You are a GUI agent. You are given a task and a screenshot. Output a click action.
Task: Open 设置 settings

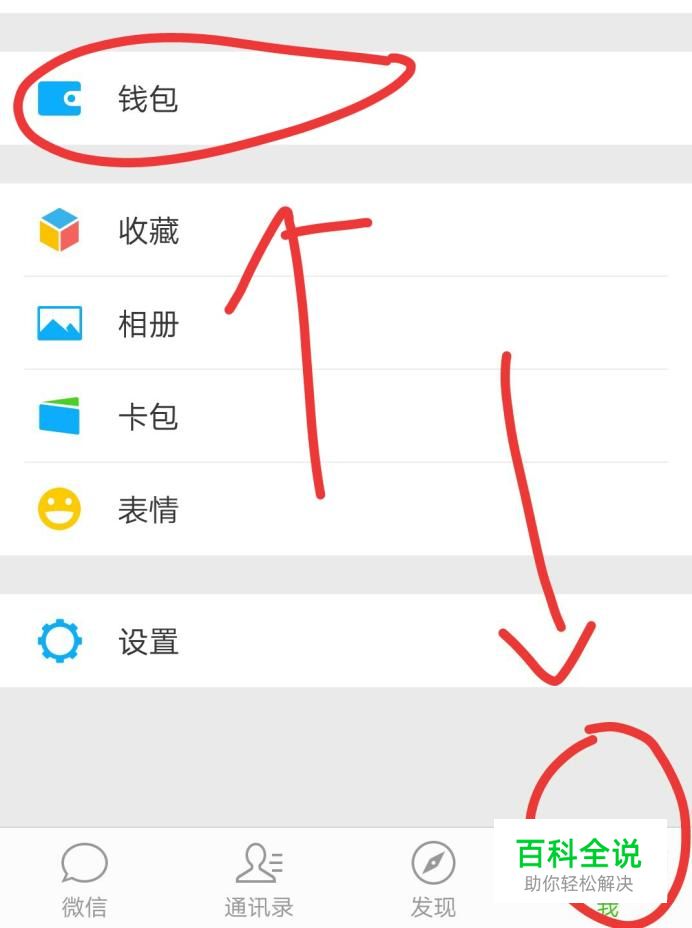(148, 641)
